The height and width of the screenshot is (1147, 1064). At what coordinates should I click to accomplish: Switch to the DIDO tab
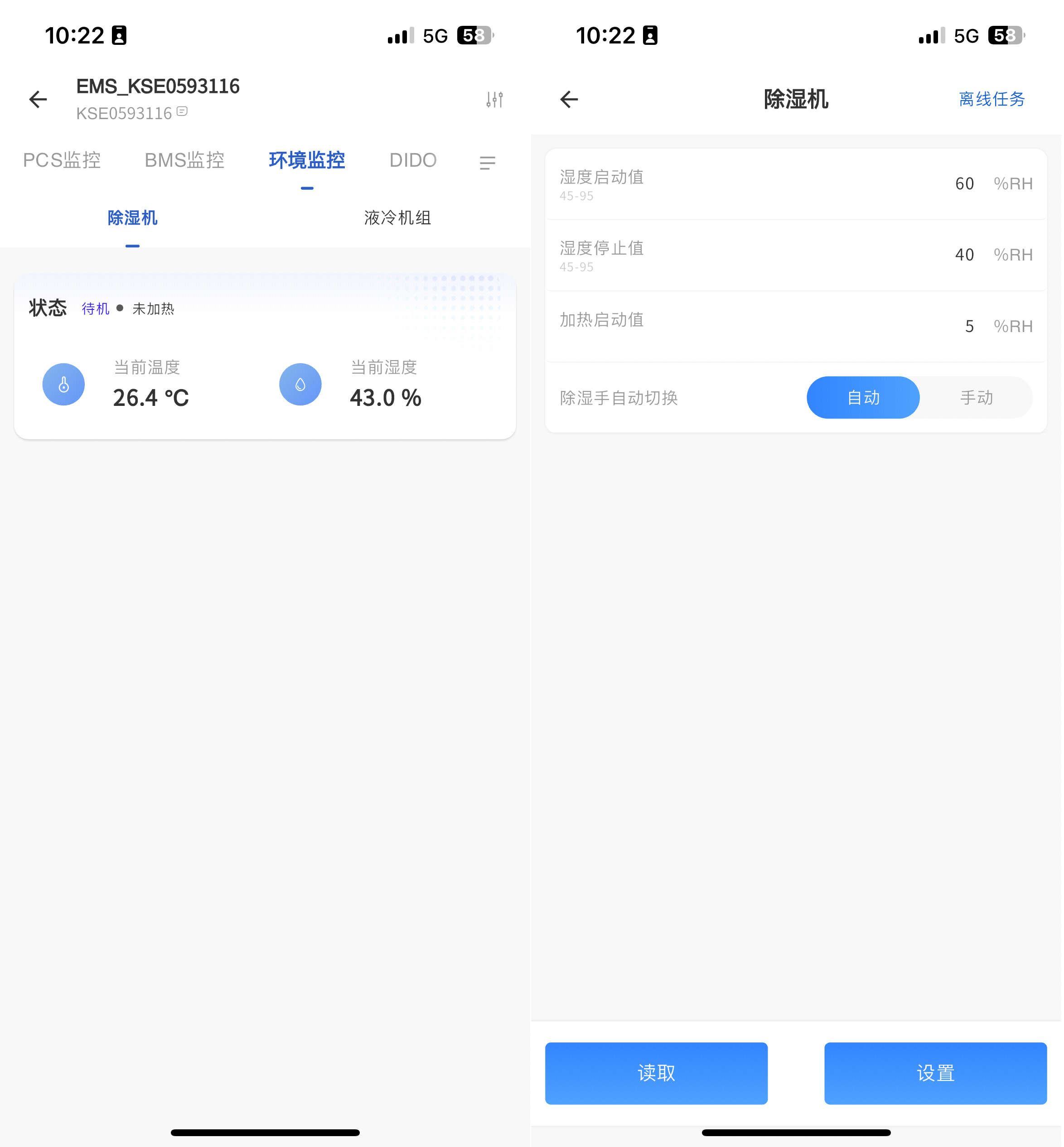tap(413, 160)
